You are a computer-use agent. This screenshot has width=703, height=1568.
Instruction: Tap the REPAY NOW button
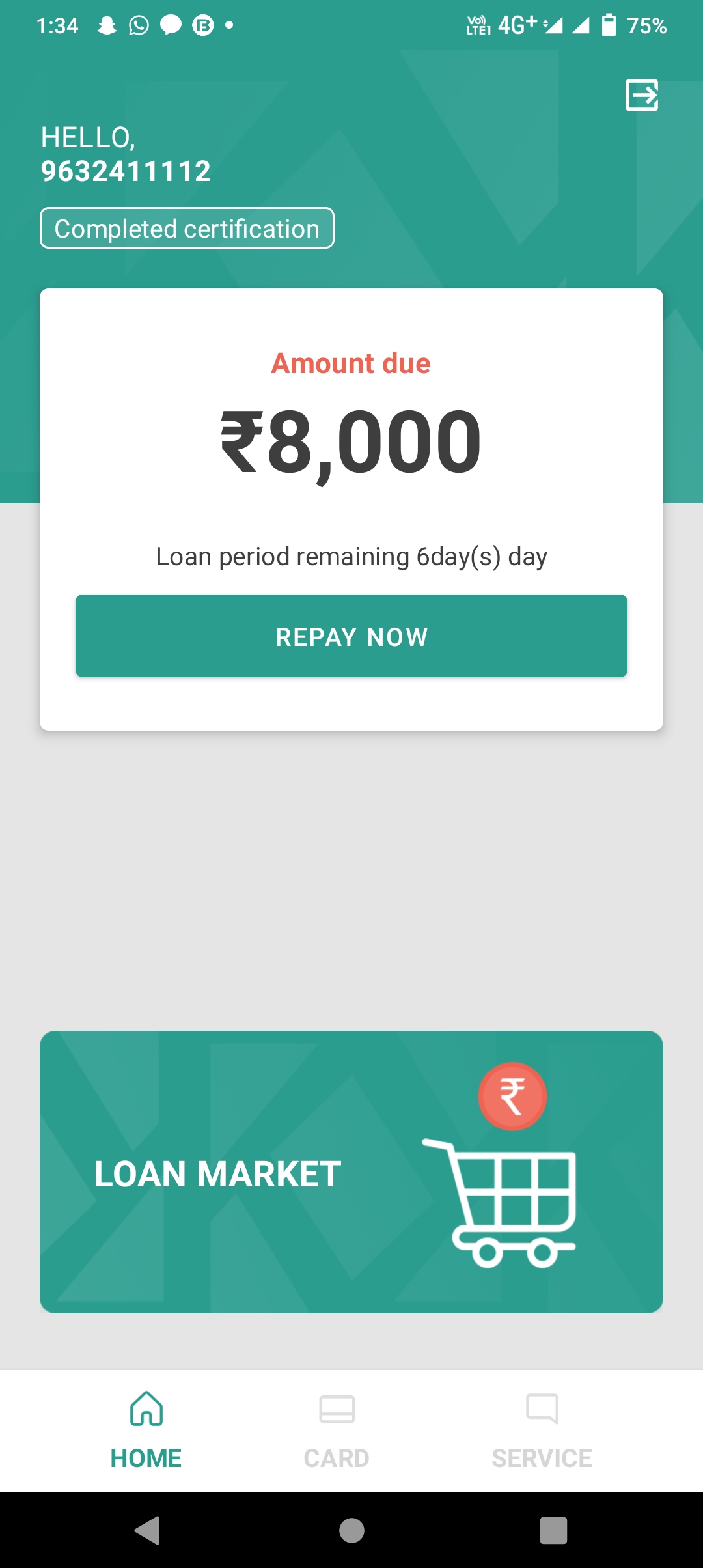tap(351, 636)
